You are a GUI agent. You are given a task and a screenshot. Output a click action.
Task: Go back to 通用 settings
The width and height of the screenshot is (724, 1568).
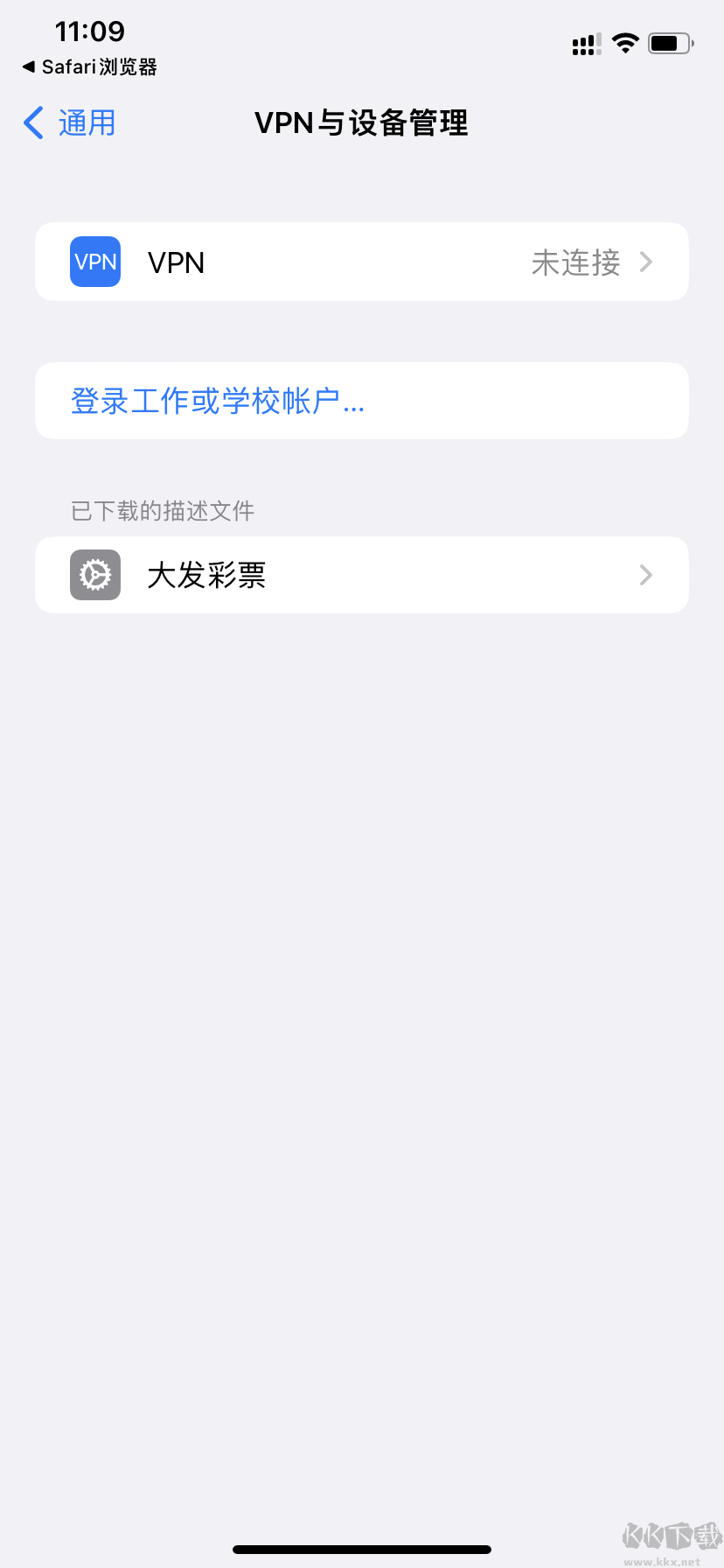[70, 123]
